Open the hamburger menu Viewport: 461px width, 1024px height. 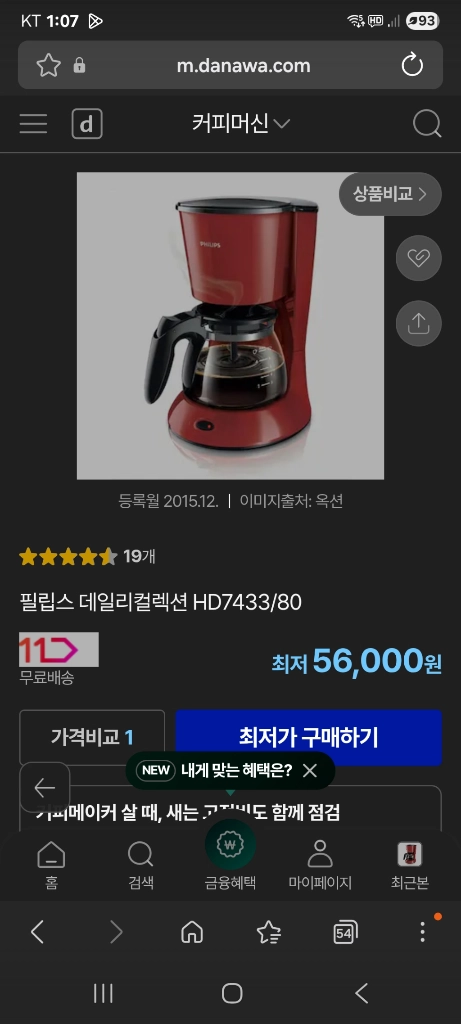[x=33, y=124]
